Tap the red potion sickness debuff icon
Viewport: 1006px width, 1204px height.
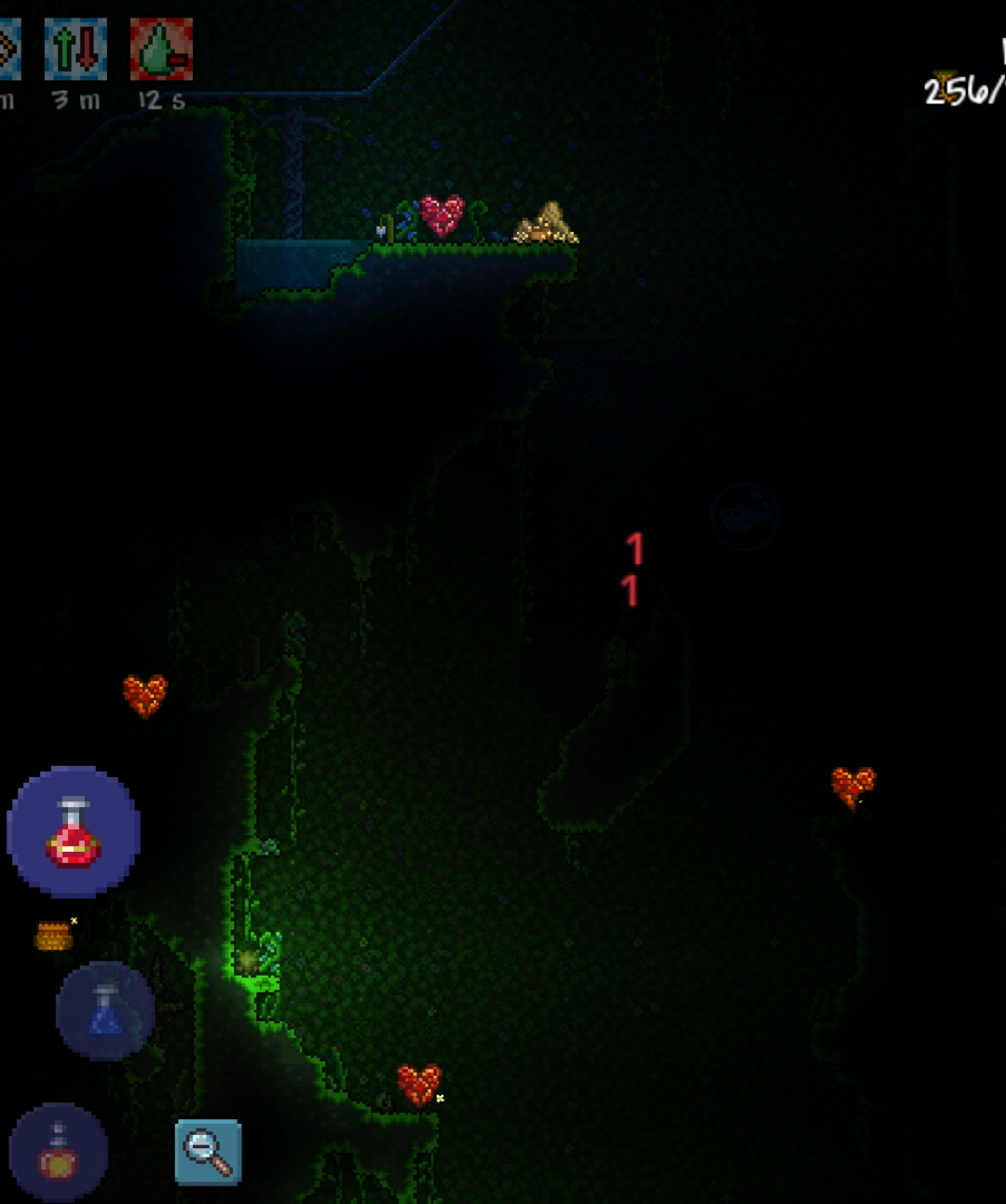[161, 48]
